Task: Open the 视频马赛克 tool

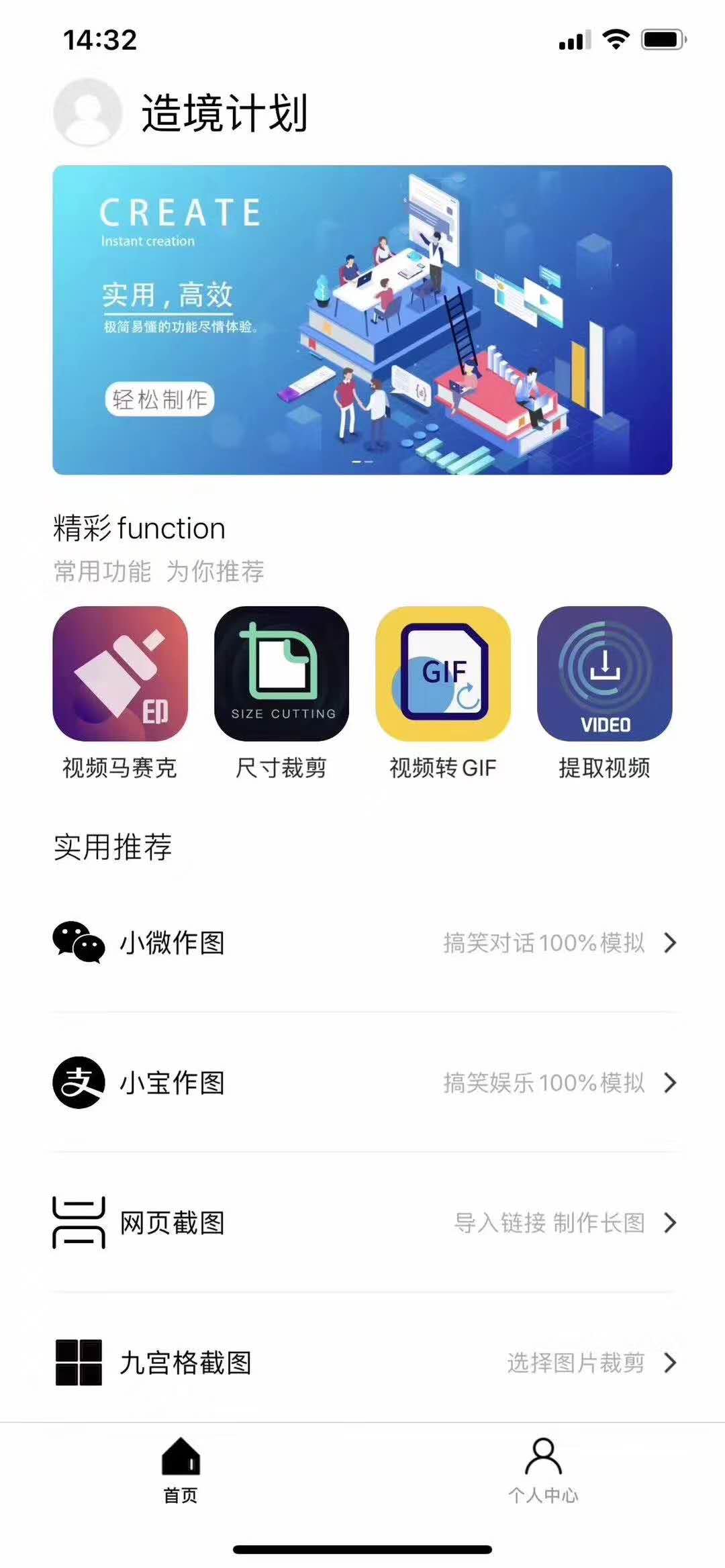Action: (x=120, y=674)
